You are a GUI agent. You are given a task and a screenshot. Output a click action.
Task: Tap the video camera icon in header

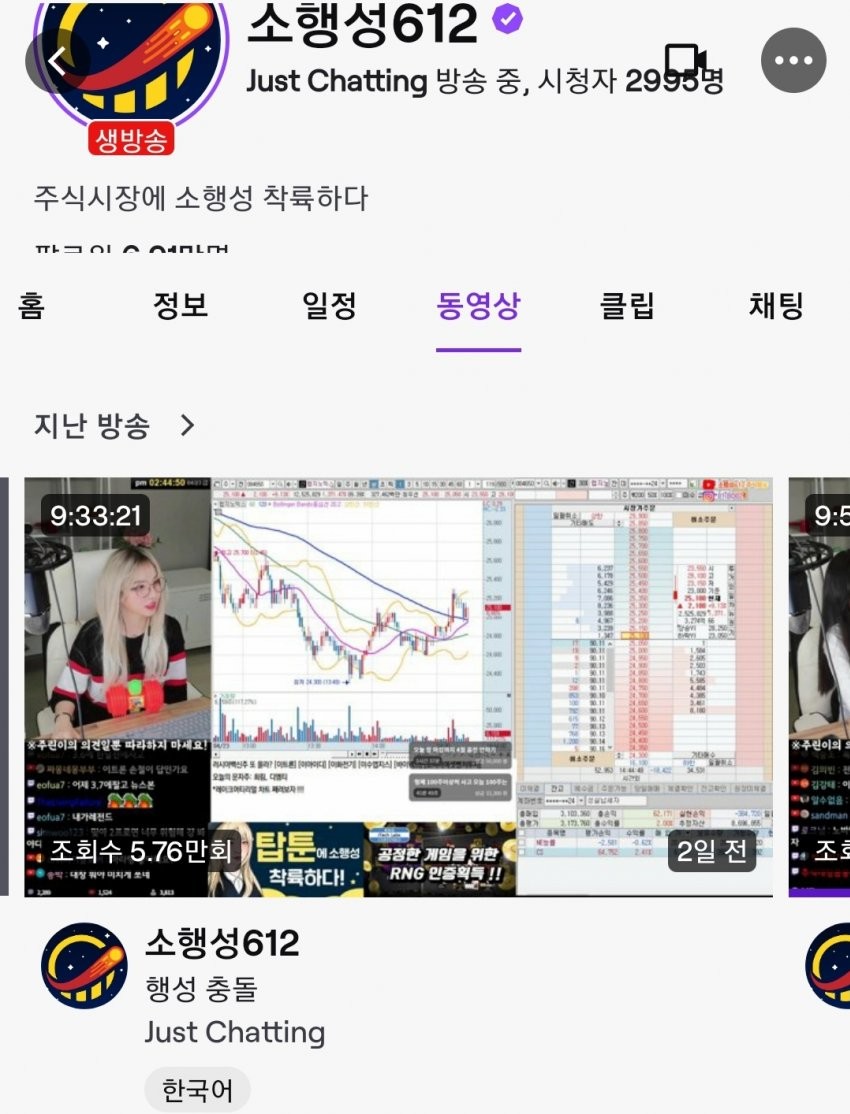pyautogui.click(x=686, y=59)
